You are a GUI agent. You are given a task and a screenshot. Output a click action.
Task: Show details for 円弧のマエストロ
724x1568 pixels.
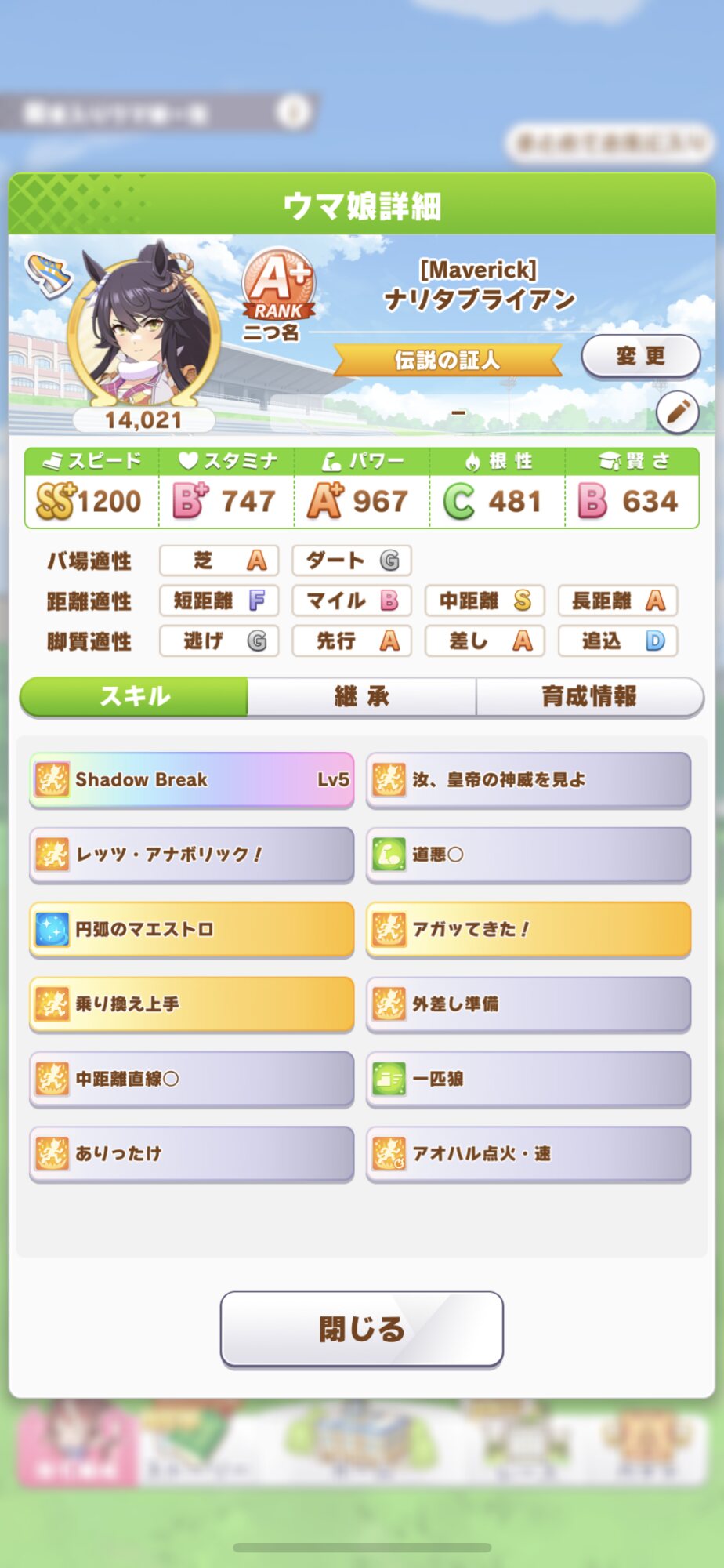pyautogui.click(x=191, y=929)
